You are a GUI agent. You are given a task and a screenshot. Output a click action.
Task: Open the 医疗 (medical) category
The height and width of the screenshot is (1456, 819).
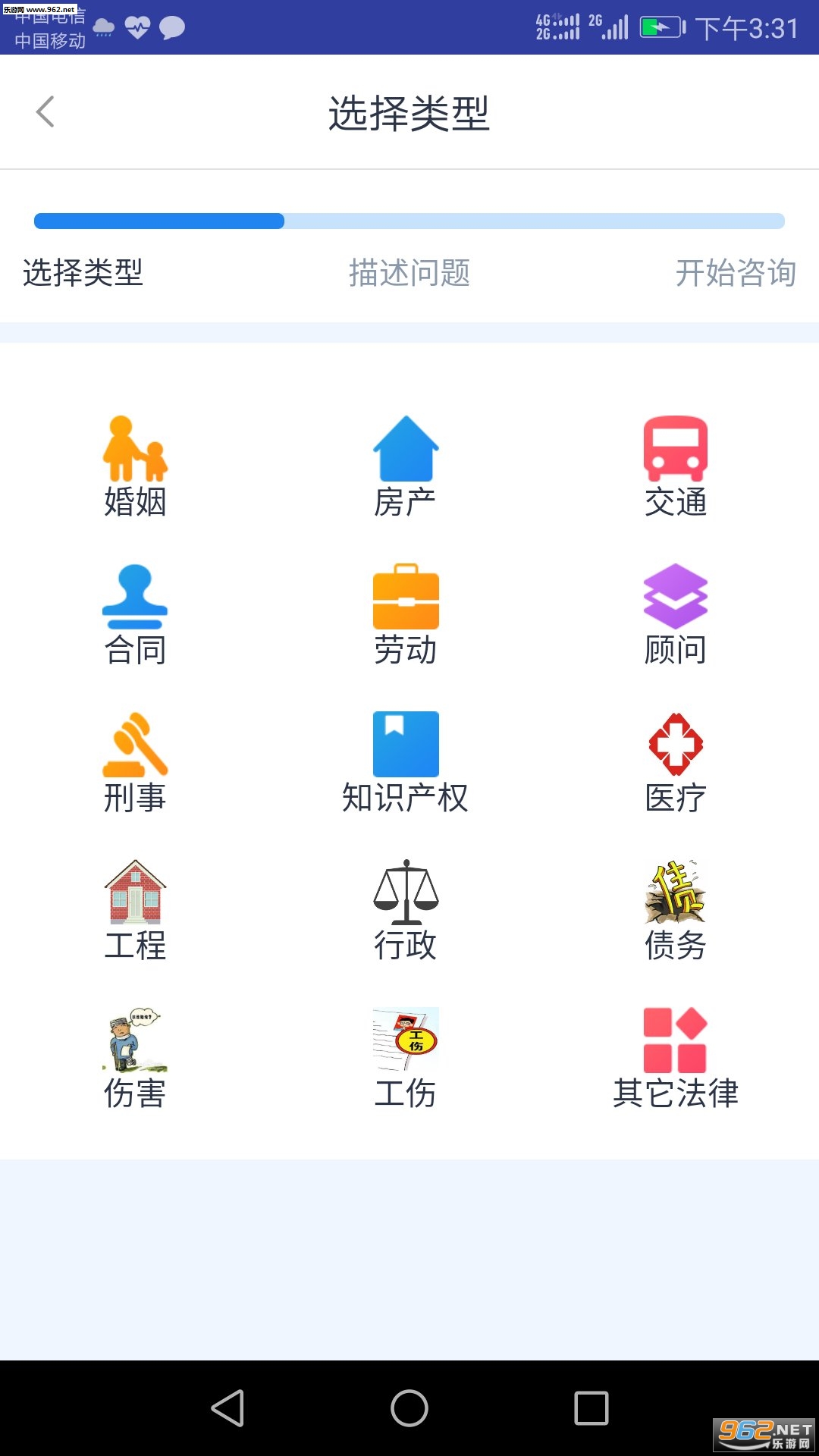[675, 762]
